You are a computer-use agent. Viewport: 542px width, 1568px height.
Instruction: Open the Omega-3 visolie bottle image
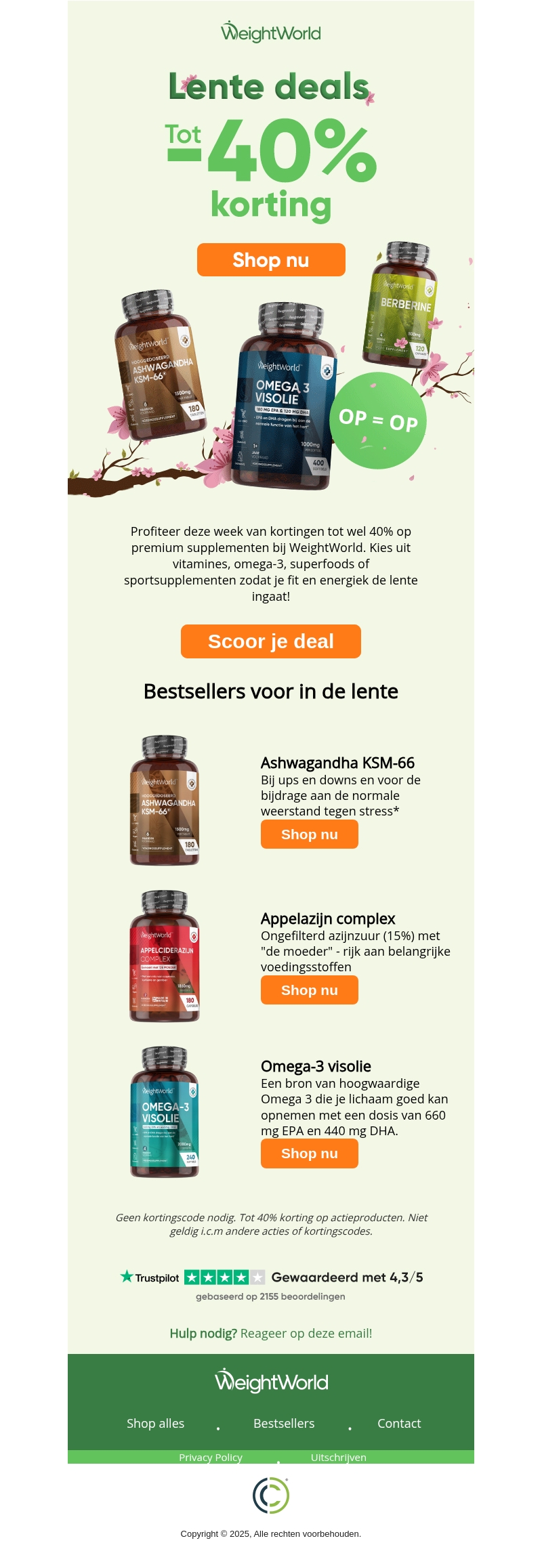(165, 1112)
